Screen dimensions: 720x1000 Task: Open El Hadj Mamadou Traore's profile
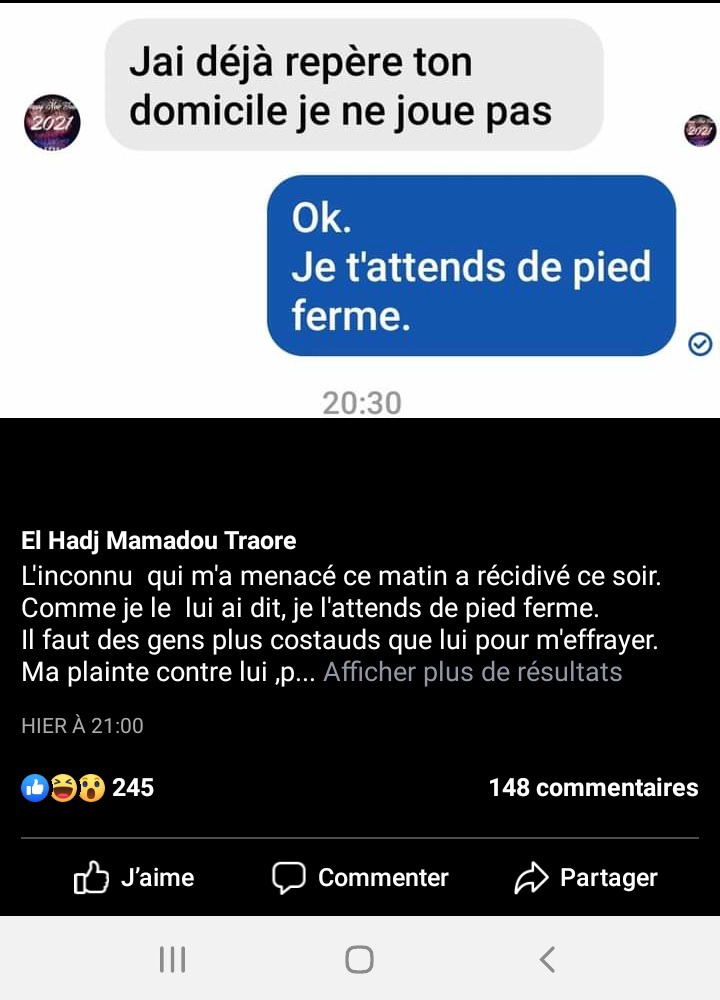[159, 541]
